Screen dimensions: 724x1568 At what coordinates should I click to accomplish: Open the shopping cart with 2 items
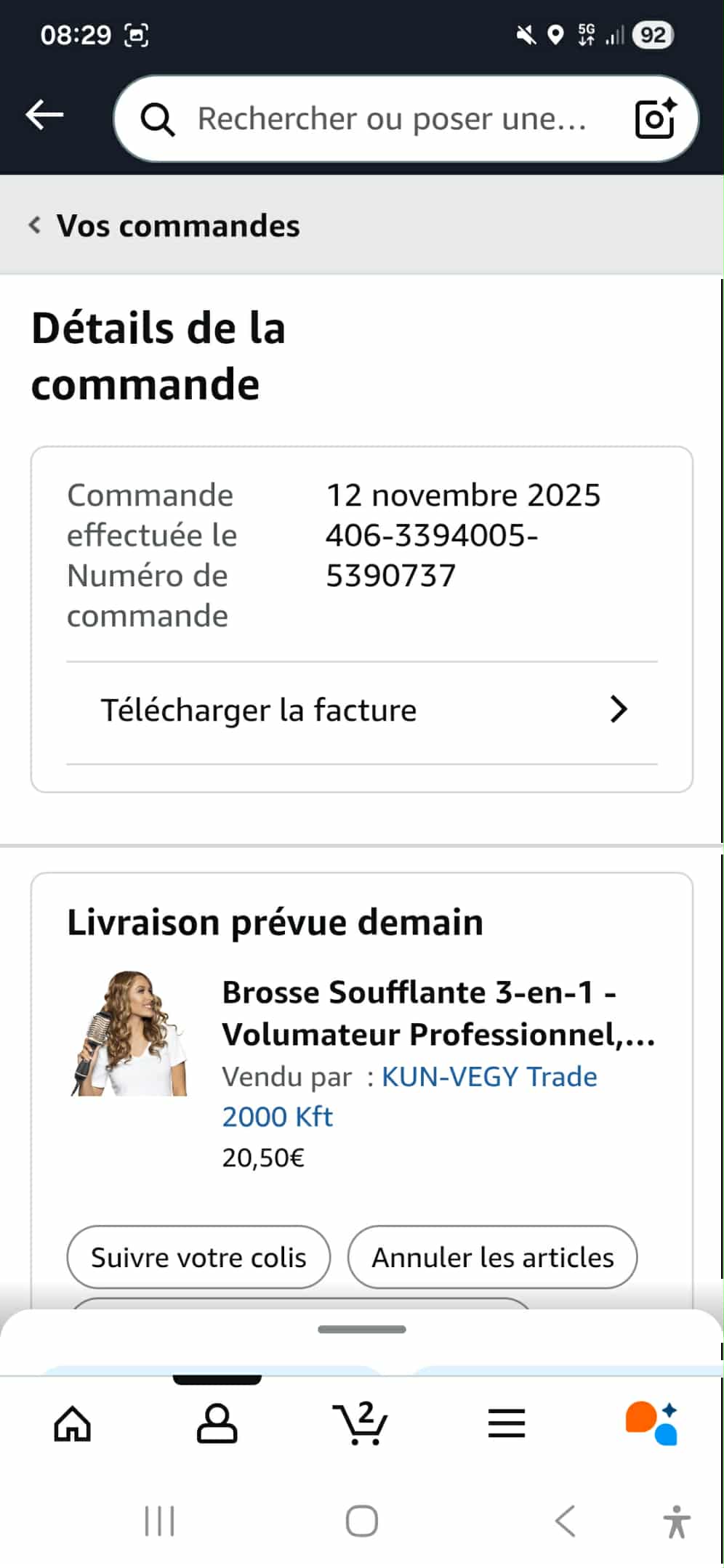click(361, 1423)
